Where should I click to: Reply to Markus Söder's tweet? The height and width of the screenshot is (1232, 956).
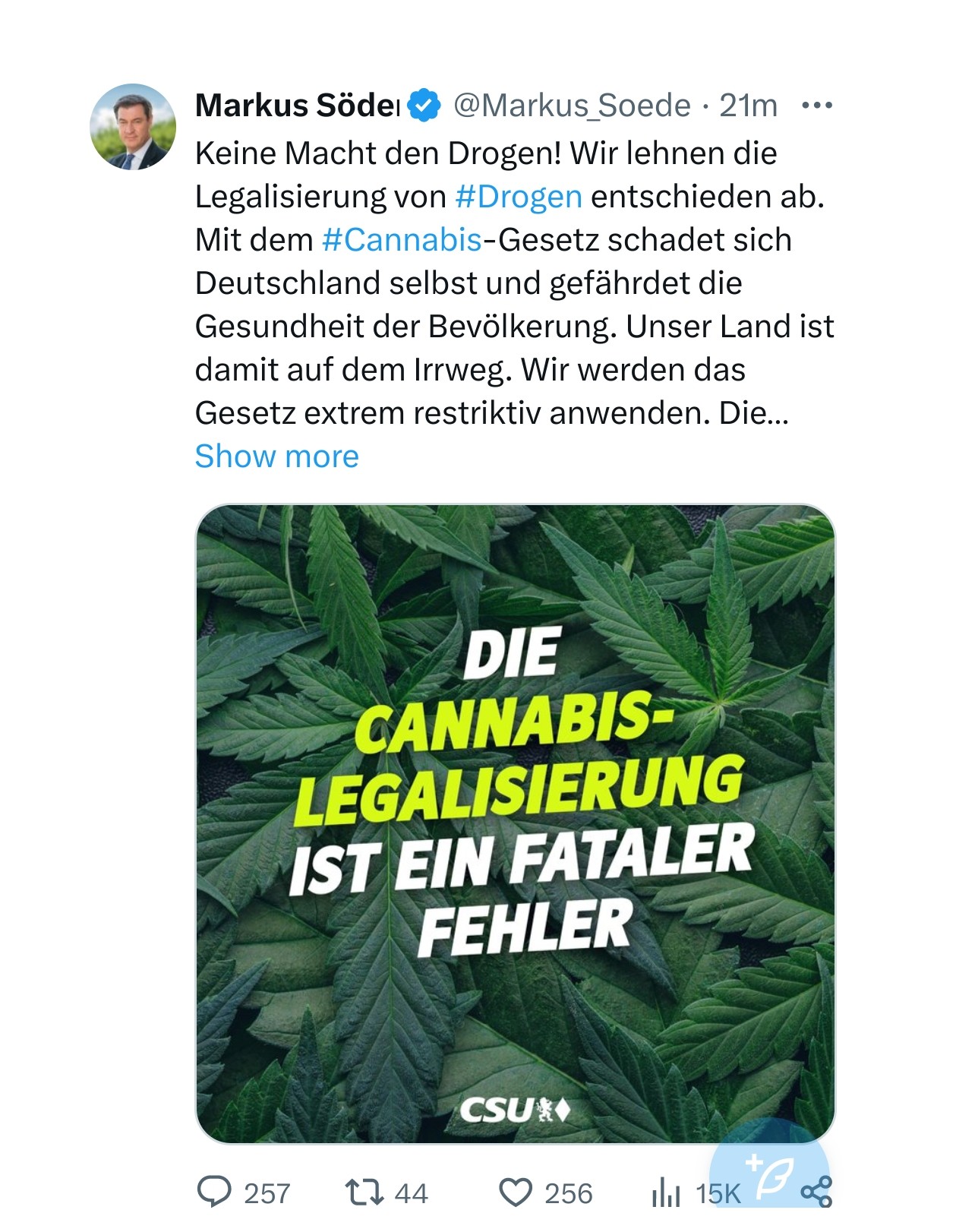click(215, 1192)
